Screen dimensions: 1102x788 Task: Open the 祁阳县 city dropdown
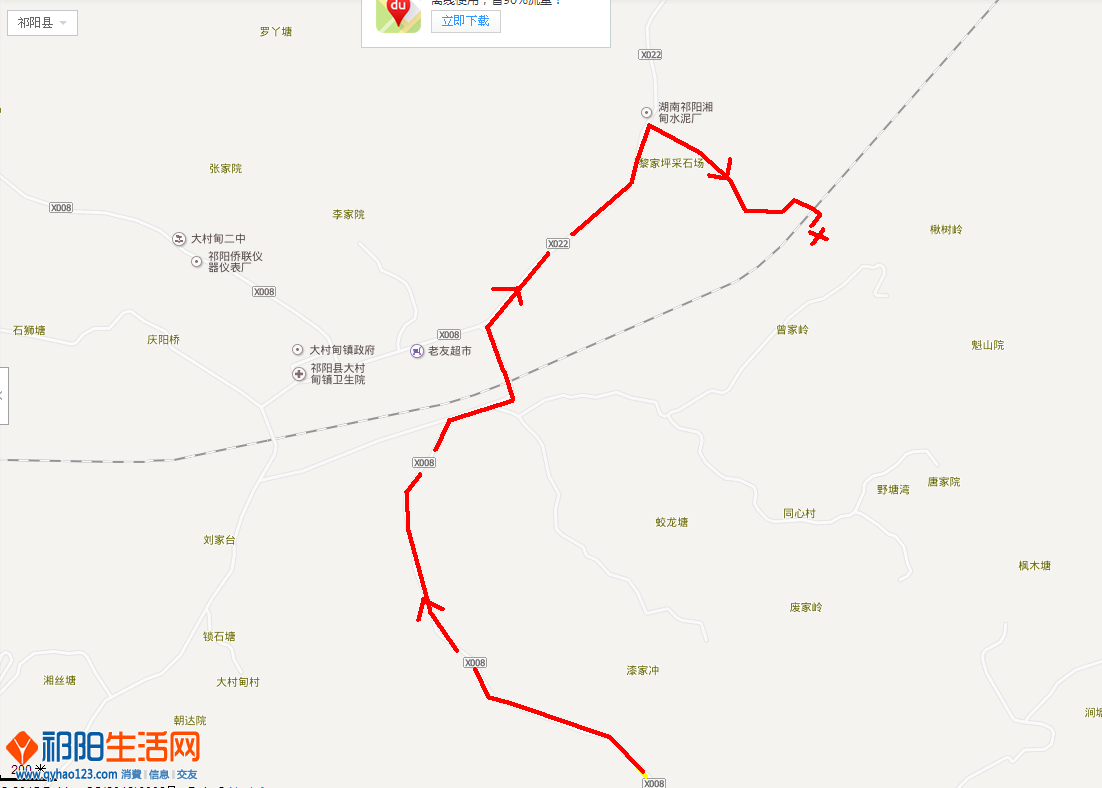(42, 22)
